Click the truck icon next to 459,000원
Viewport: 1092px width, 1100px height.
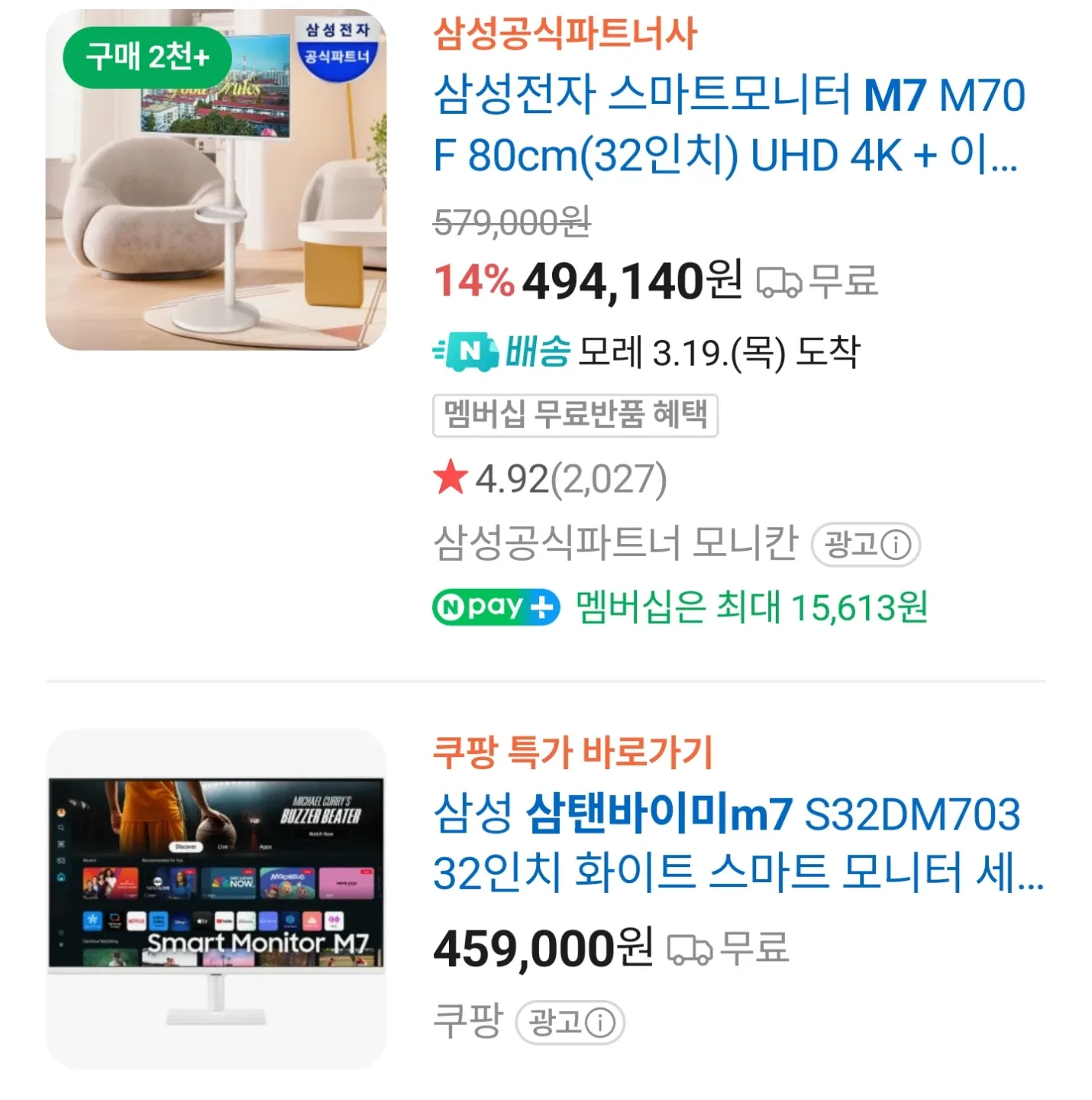tap(688, 950)
